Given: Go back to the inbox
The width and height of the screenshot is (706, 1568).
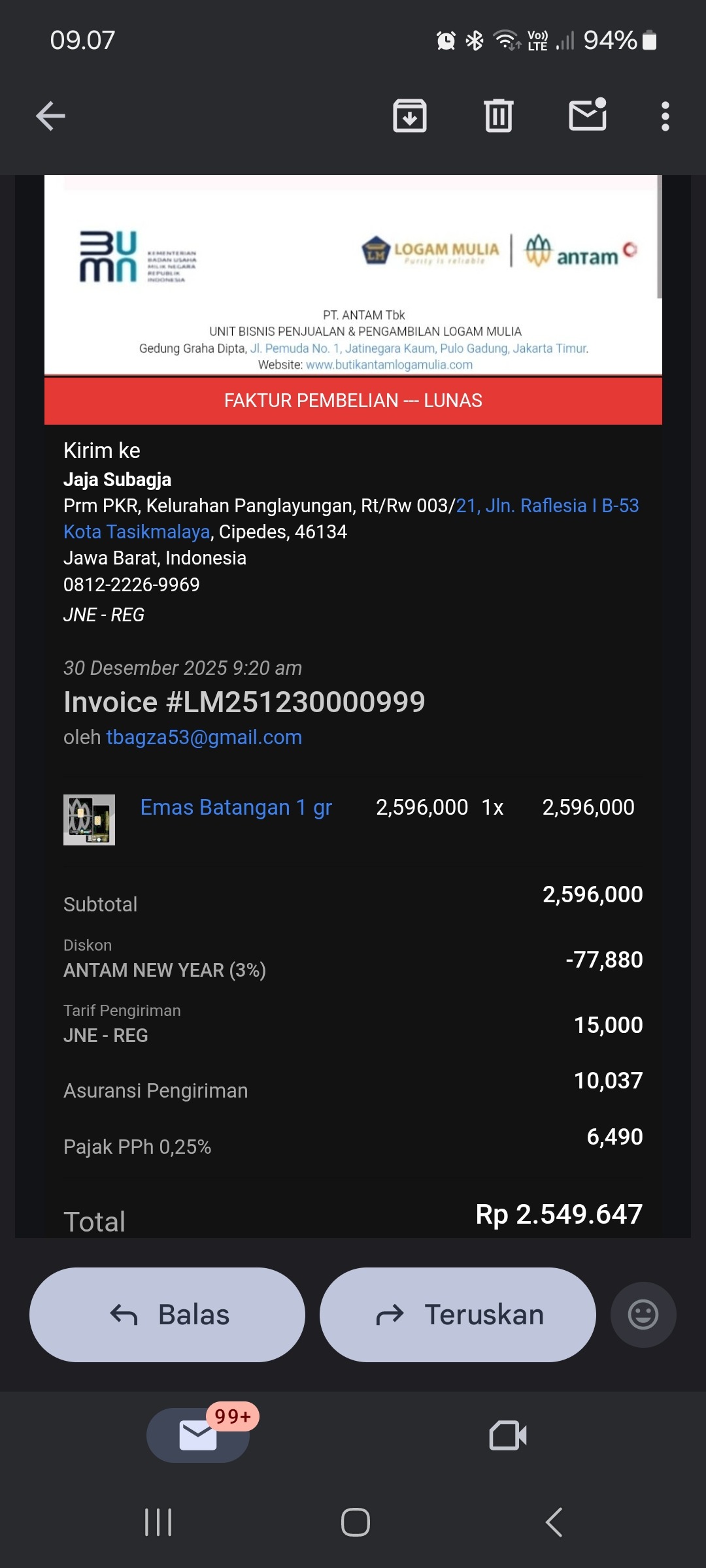Looking at the screenshot, I should pyautogui.click(x=50, y=116).
